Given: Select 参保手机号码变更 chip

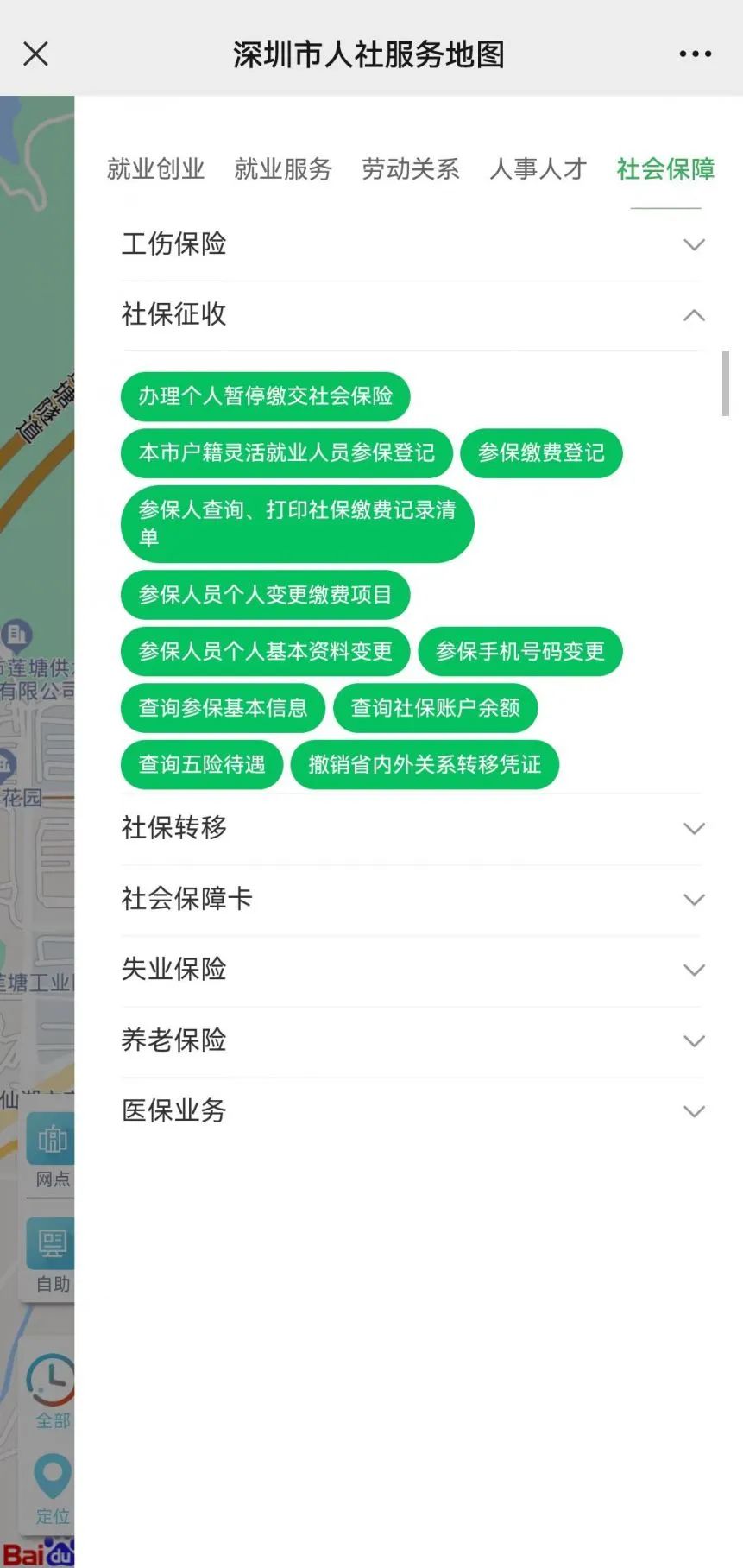Looking at the screenshot, I should 519,651.
